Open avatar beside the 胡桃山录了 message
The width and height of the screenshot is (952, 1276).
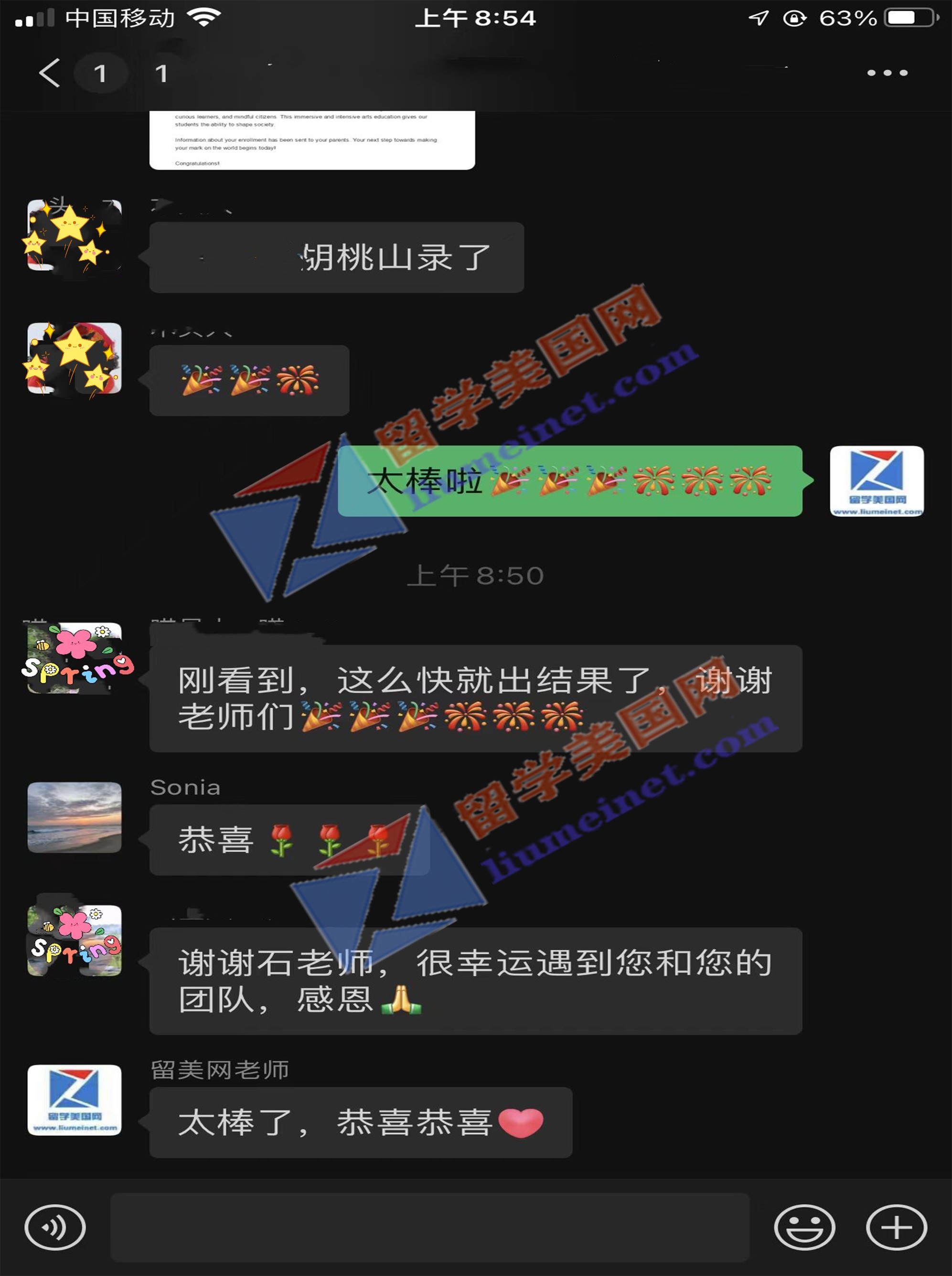point(75,235)
